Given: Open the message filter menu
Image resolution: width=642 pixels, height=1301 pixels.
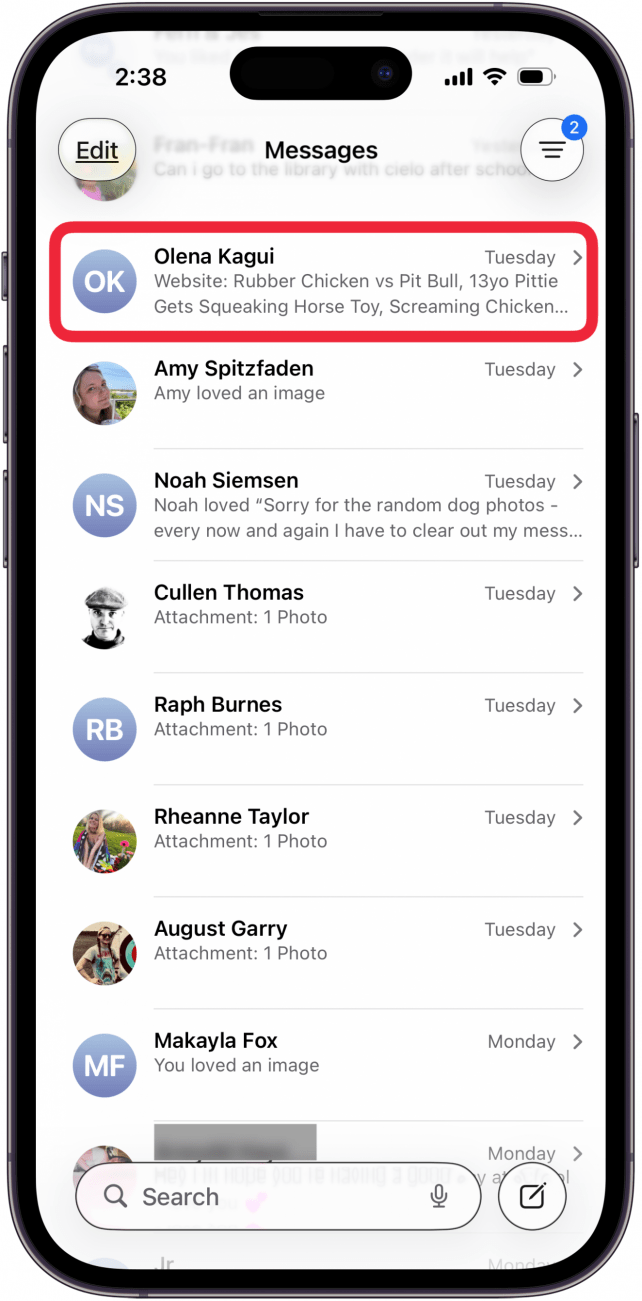Looking at the screenshot, I should pyautogui.click(x=552, y=151).
